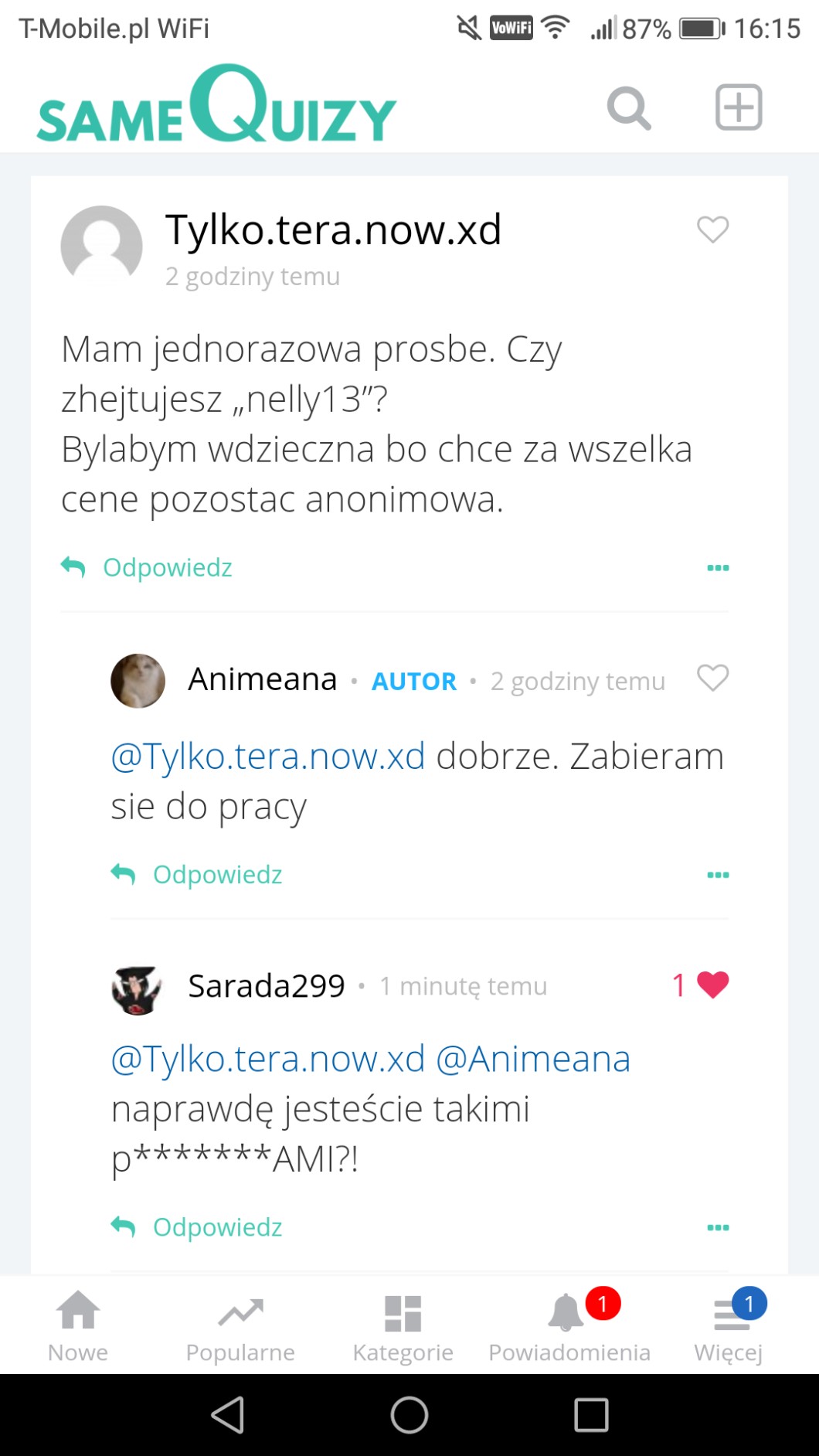The image size is (819, 1456).
Task: Switch to the Nowe tab
Action: (x=78, y=1326)
